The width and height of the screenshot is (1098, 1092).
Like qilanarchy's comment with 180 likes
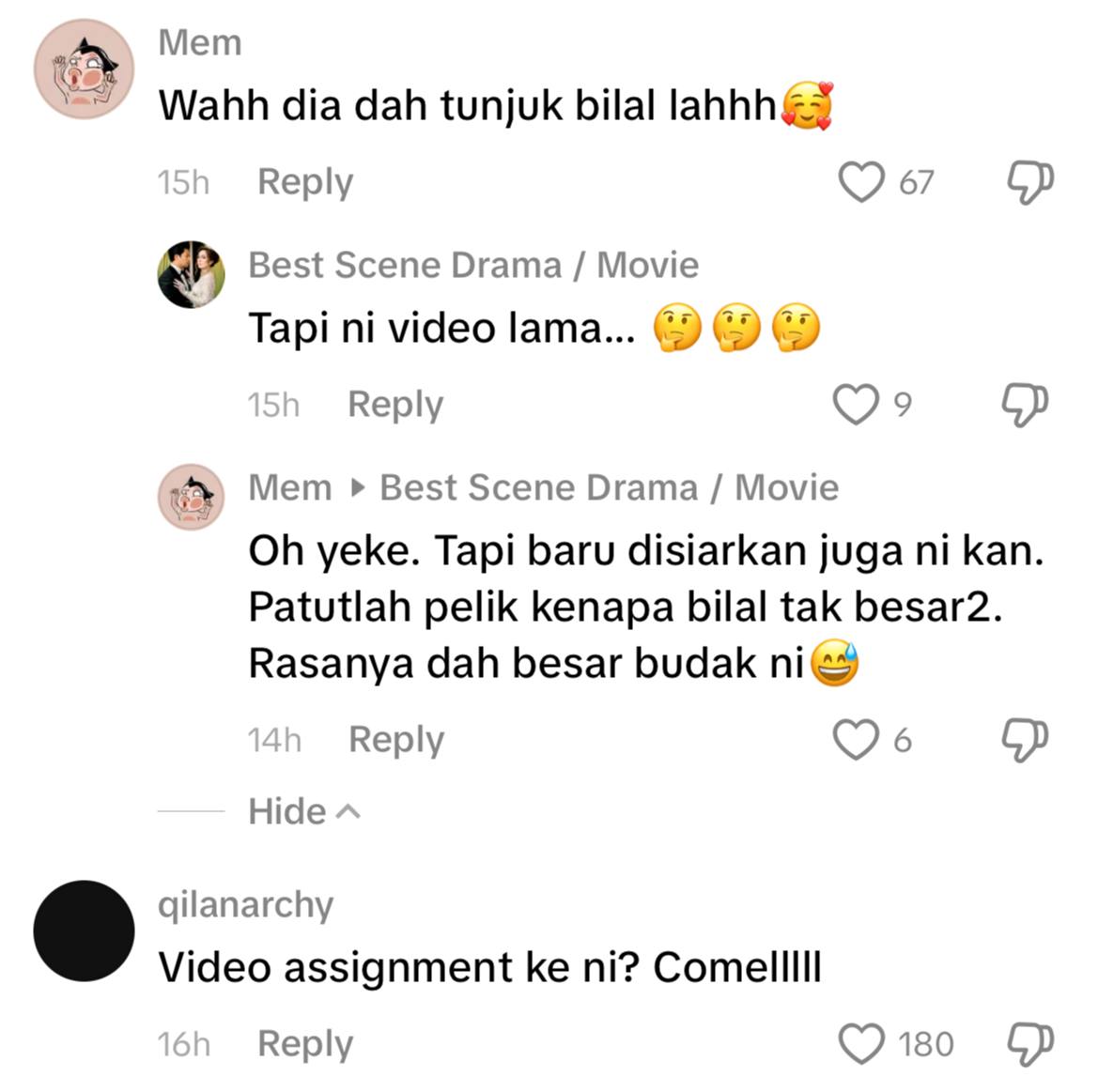(x=860, y=1044)
